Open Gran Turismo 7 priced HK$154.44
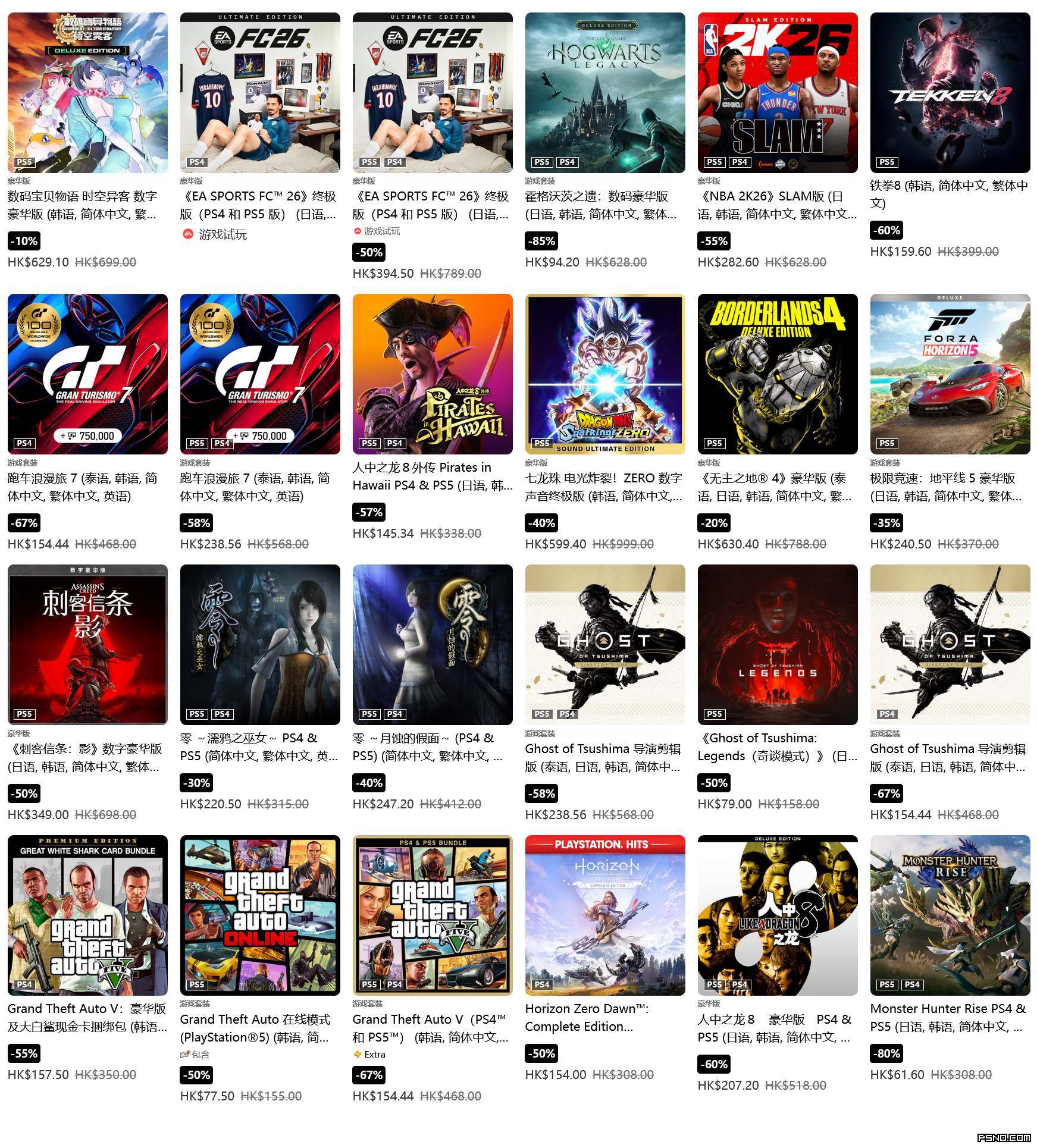The width and height of the screenshot is (1037, 1148). [x=87, y=374]
